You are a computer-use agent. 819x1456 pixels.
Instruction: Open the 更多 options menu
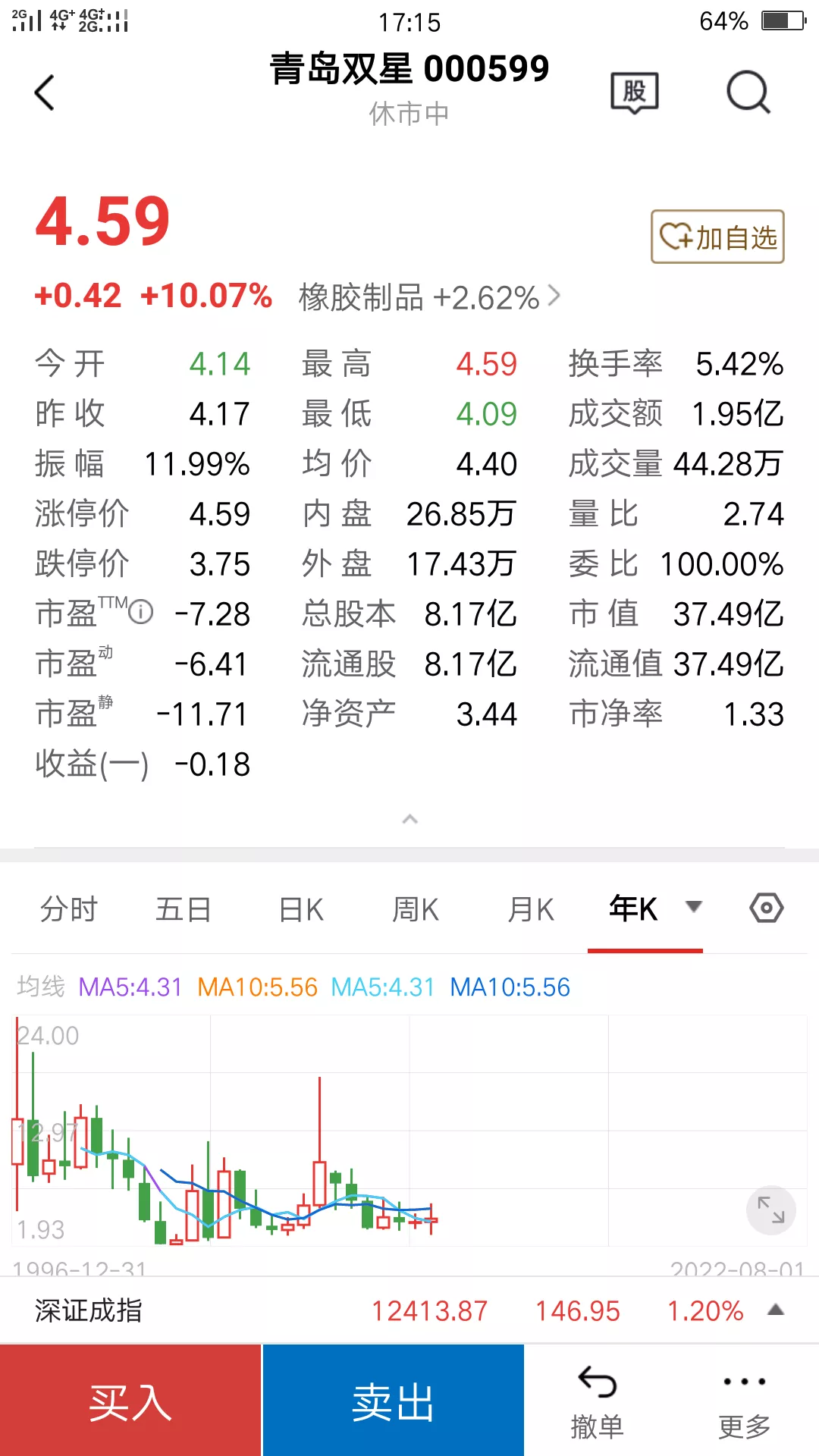[744, 1401]
